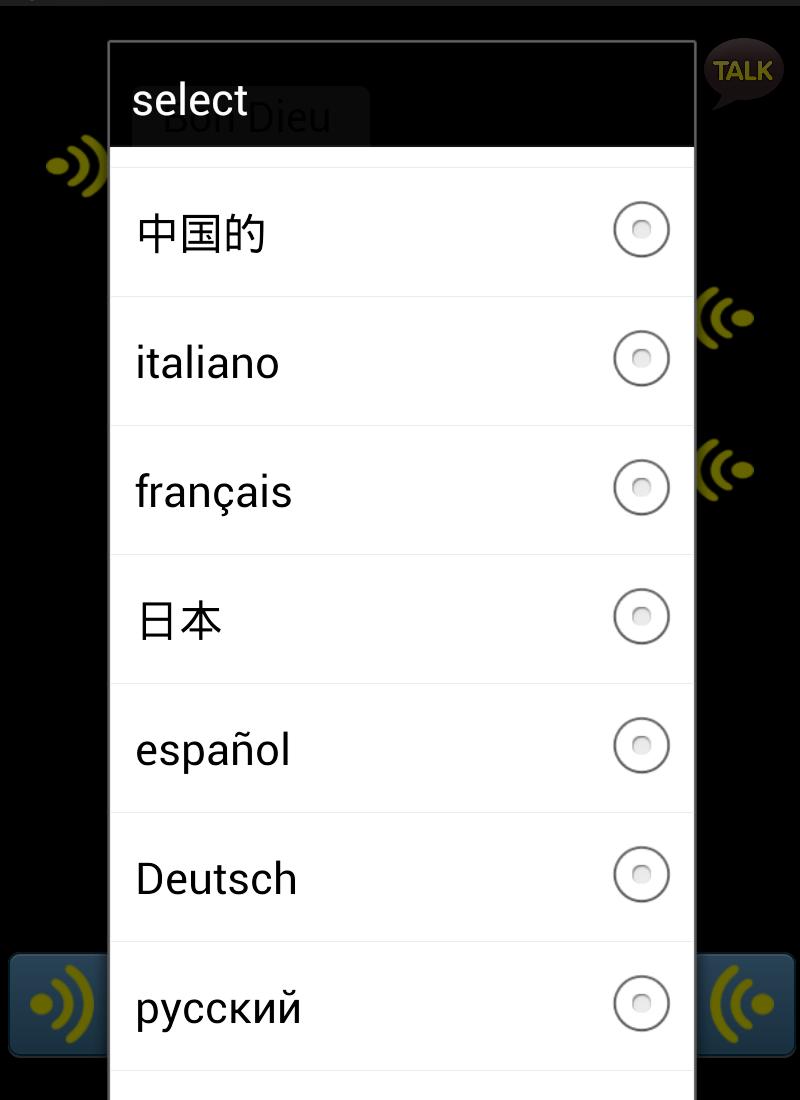Select the radio button for 日本
This screenshot has width=800, height=1100.
641,617
